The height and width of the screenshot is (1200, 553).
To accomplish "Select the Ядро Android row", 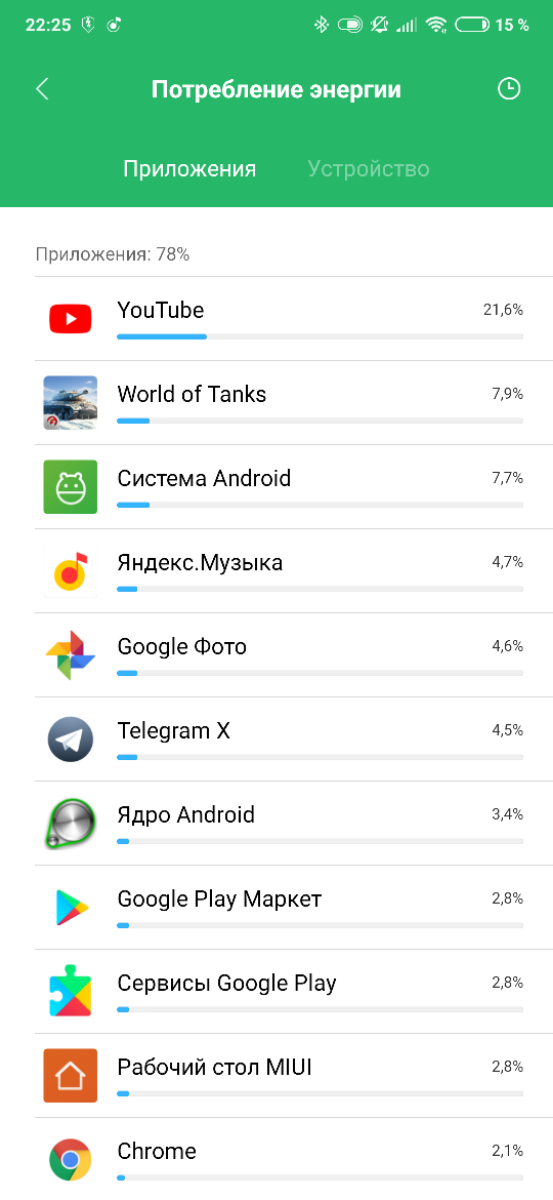I will (276, 823).
